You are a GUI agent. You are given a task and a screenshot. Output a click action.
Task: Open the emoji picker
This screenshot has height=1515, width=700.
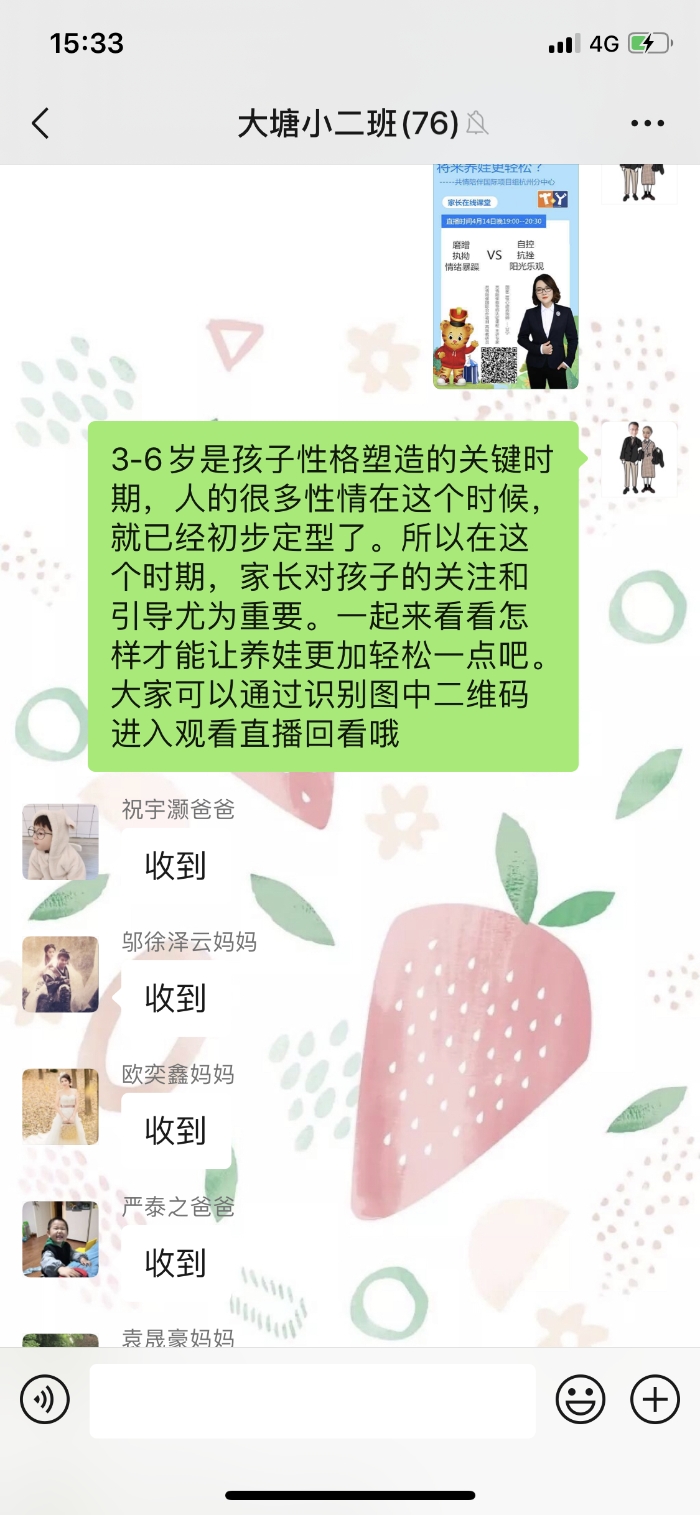tap(580, 1398)
